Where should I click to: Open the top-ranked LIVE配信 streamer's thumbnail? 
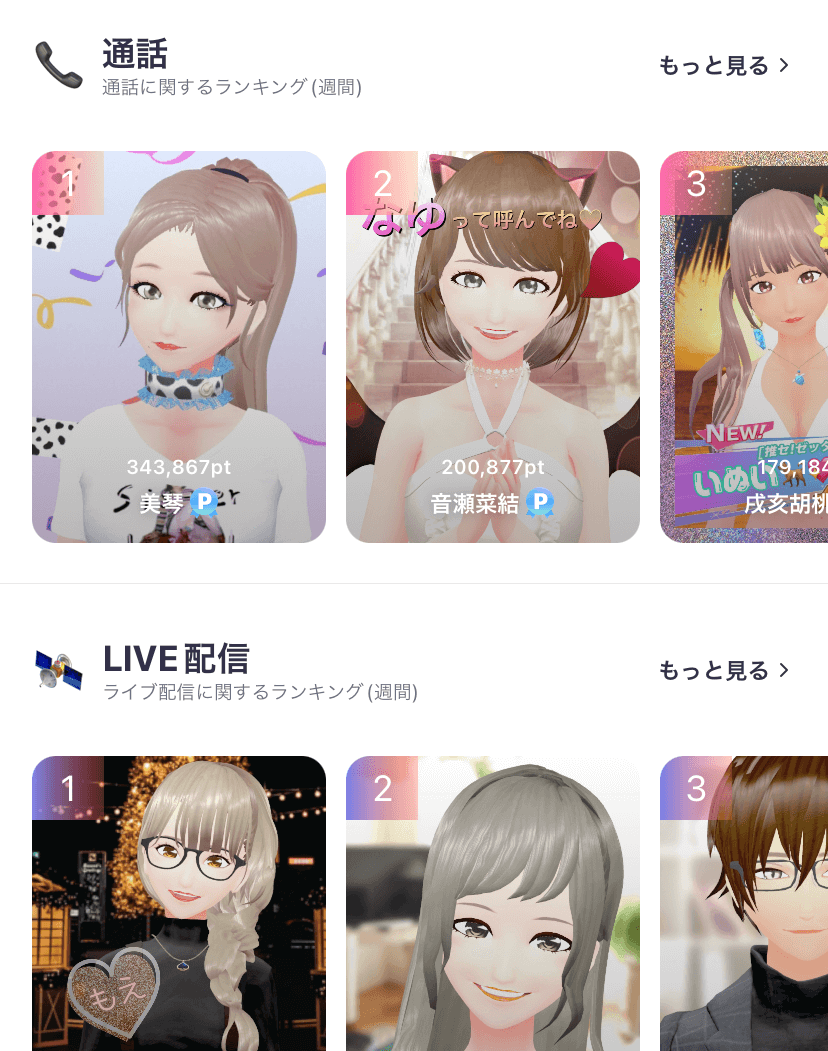(x=179, y=900)
